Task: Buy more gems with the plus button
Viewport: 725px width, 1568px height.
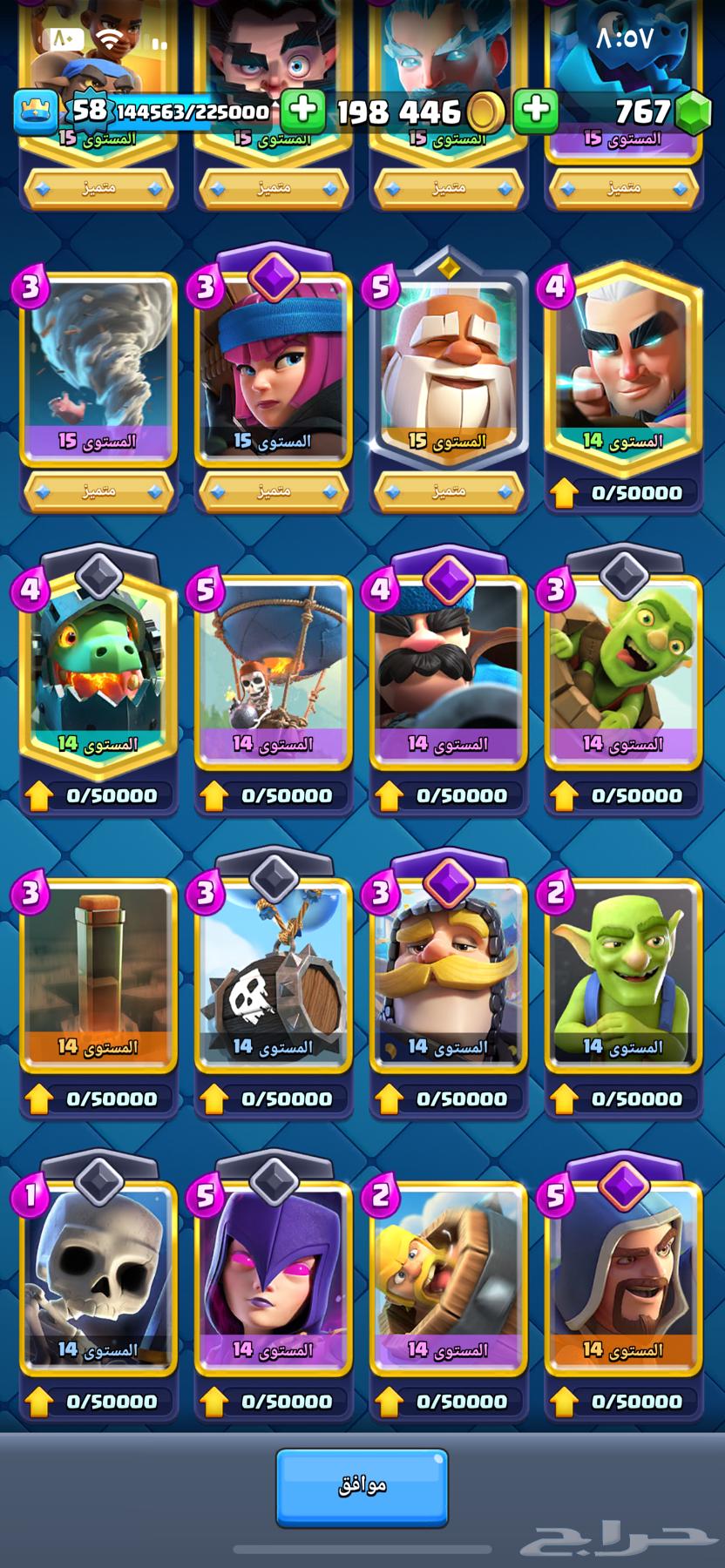Action: pyautogui.click(x=536, y=111)
